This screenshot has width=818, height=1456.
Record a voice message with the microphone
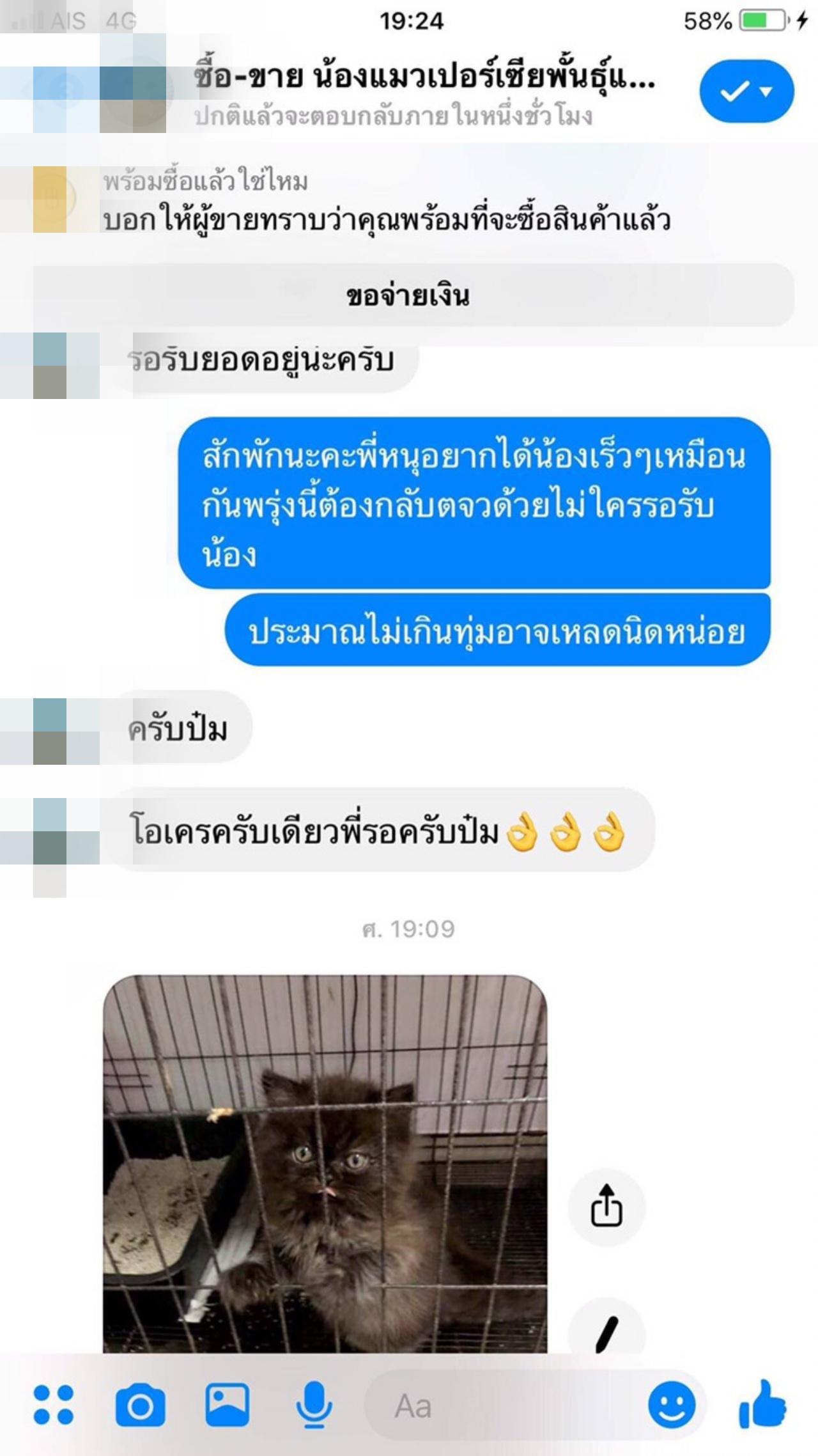pos(314,1405)
